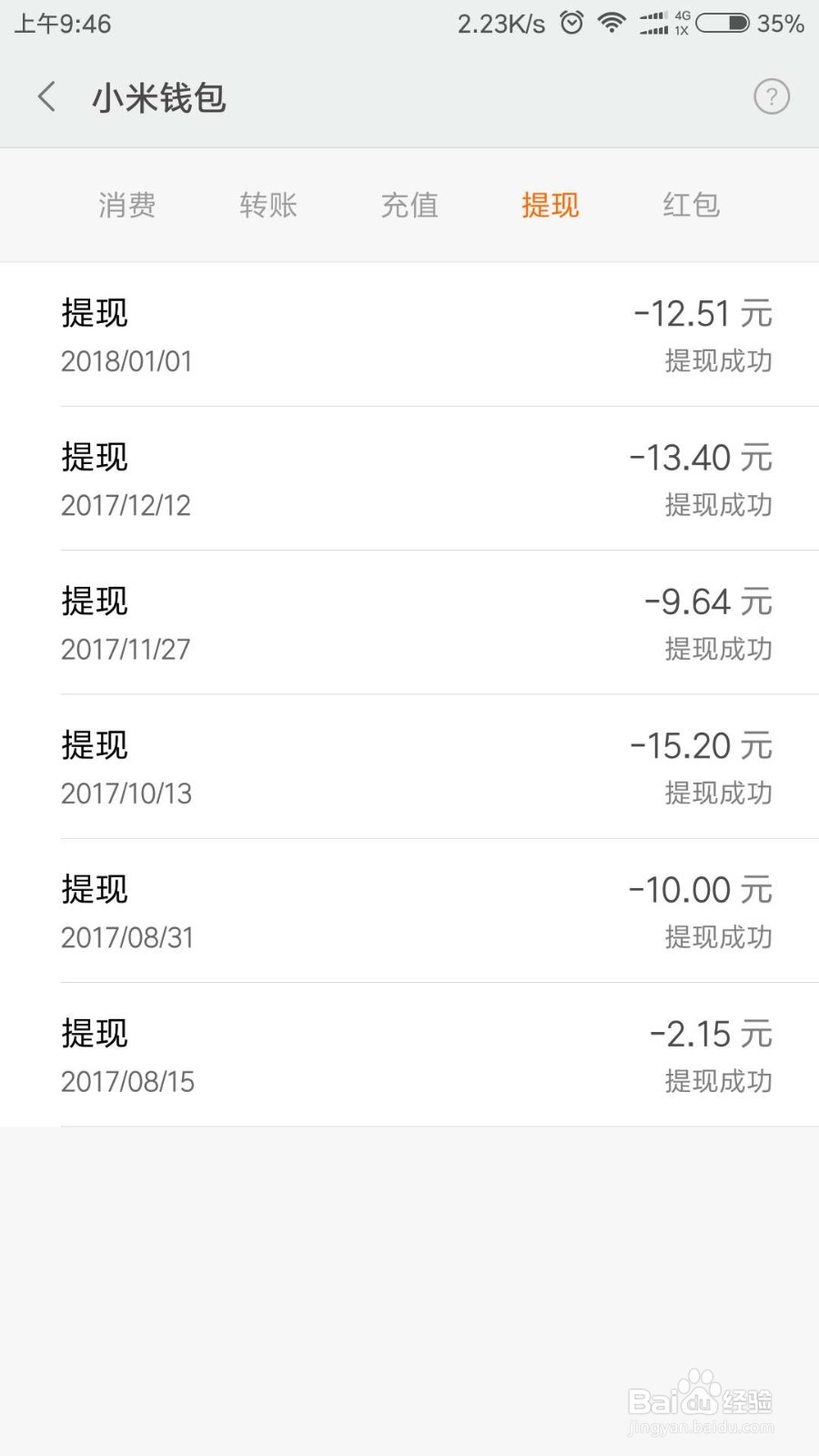Open the 红包 tab
The width and height of the screenshot is (819, 1456).
691,206
